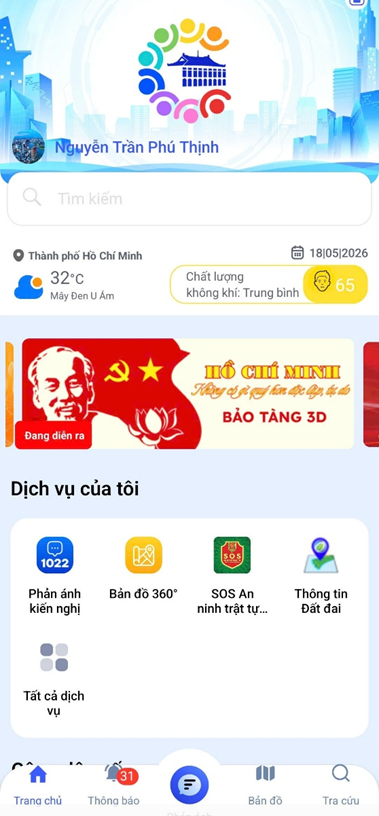
Task: Open Phản ánh kiến nghị 1022 service
Action: coord(55,575)
